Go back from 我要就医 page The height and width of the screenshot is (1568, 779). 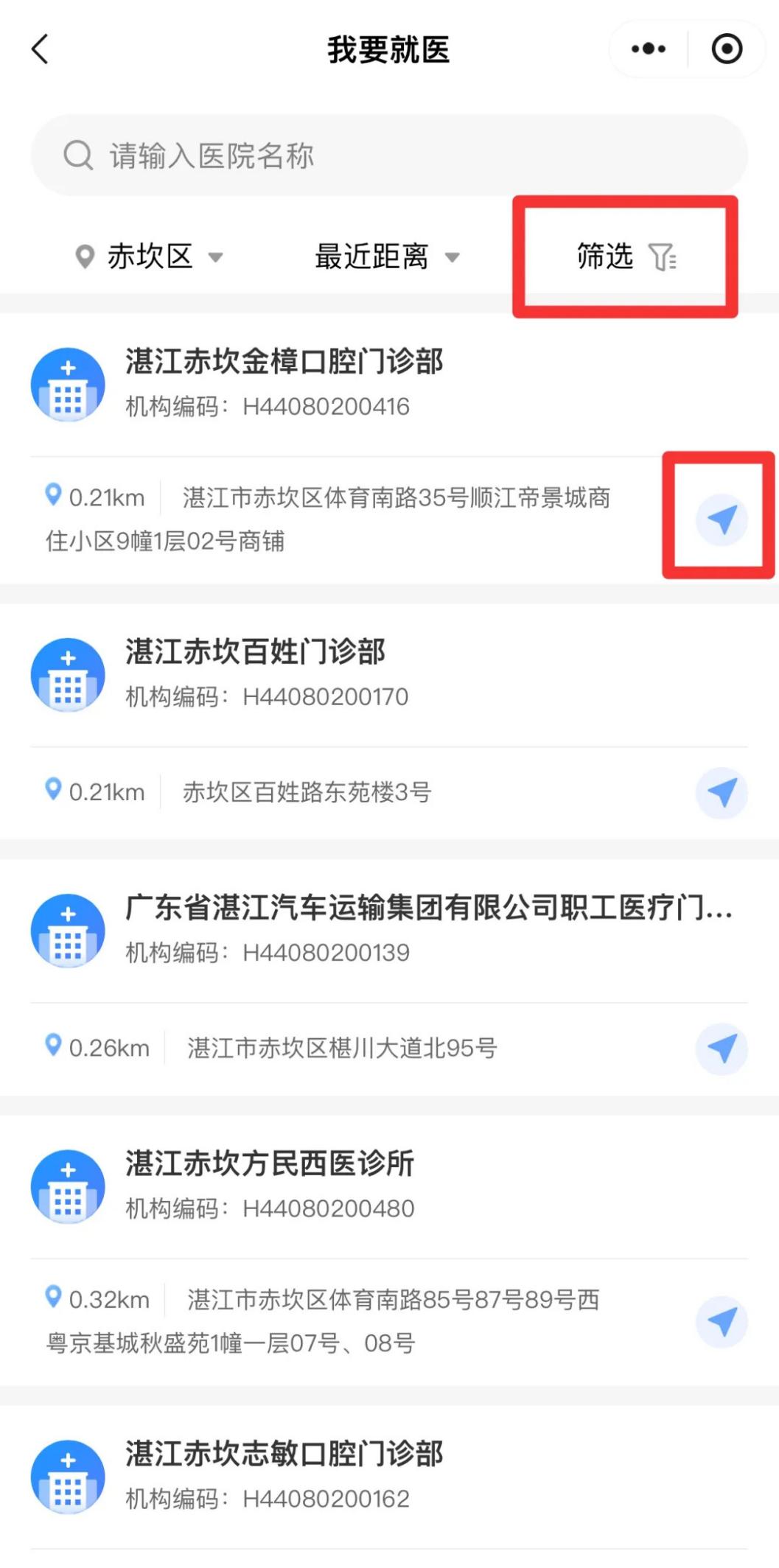coord(41,49)
